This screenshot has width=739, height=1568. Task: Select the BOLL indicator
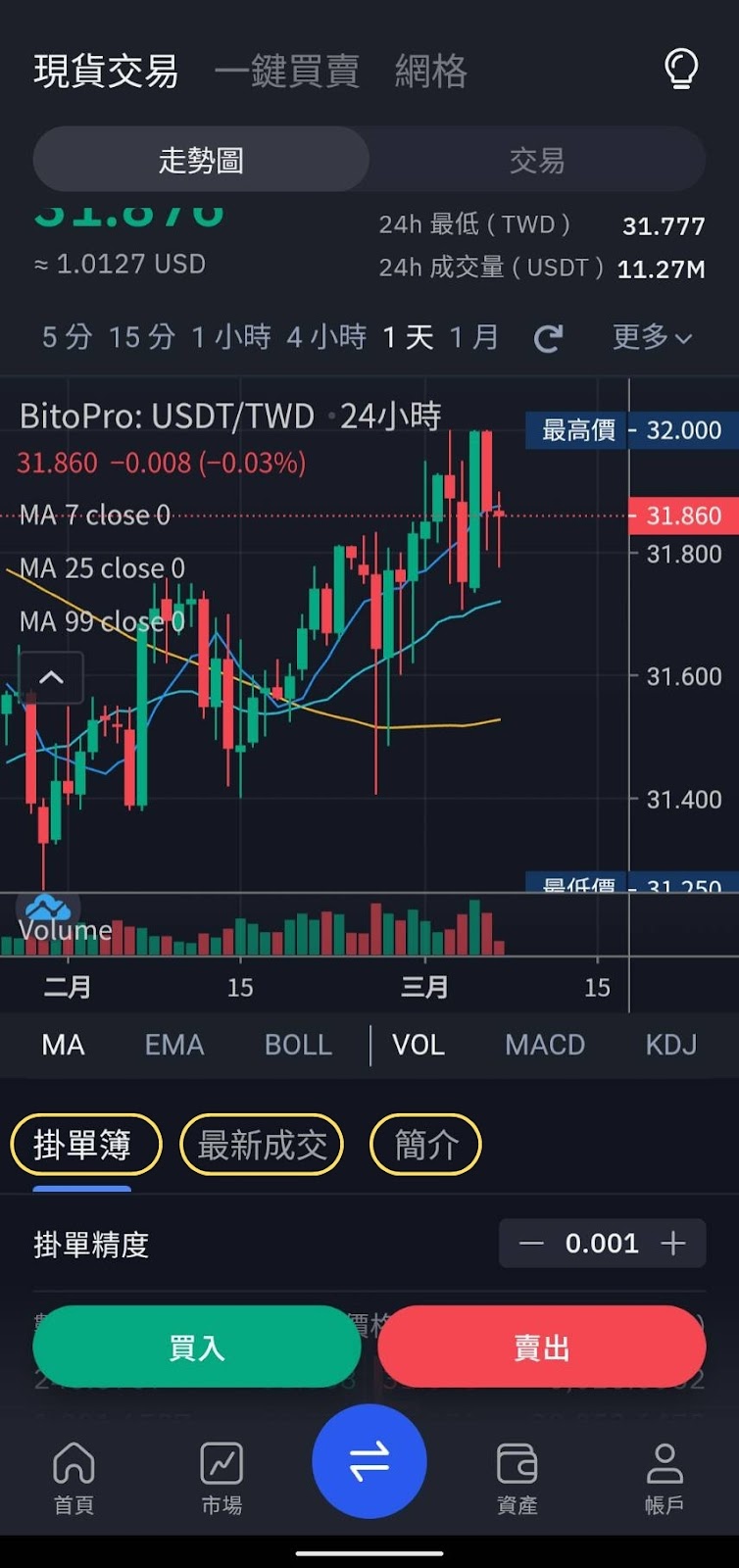click(298, 1045)
